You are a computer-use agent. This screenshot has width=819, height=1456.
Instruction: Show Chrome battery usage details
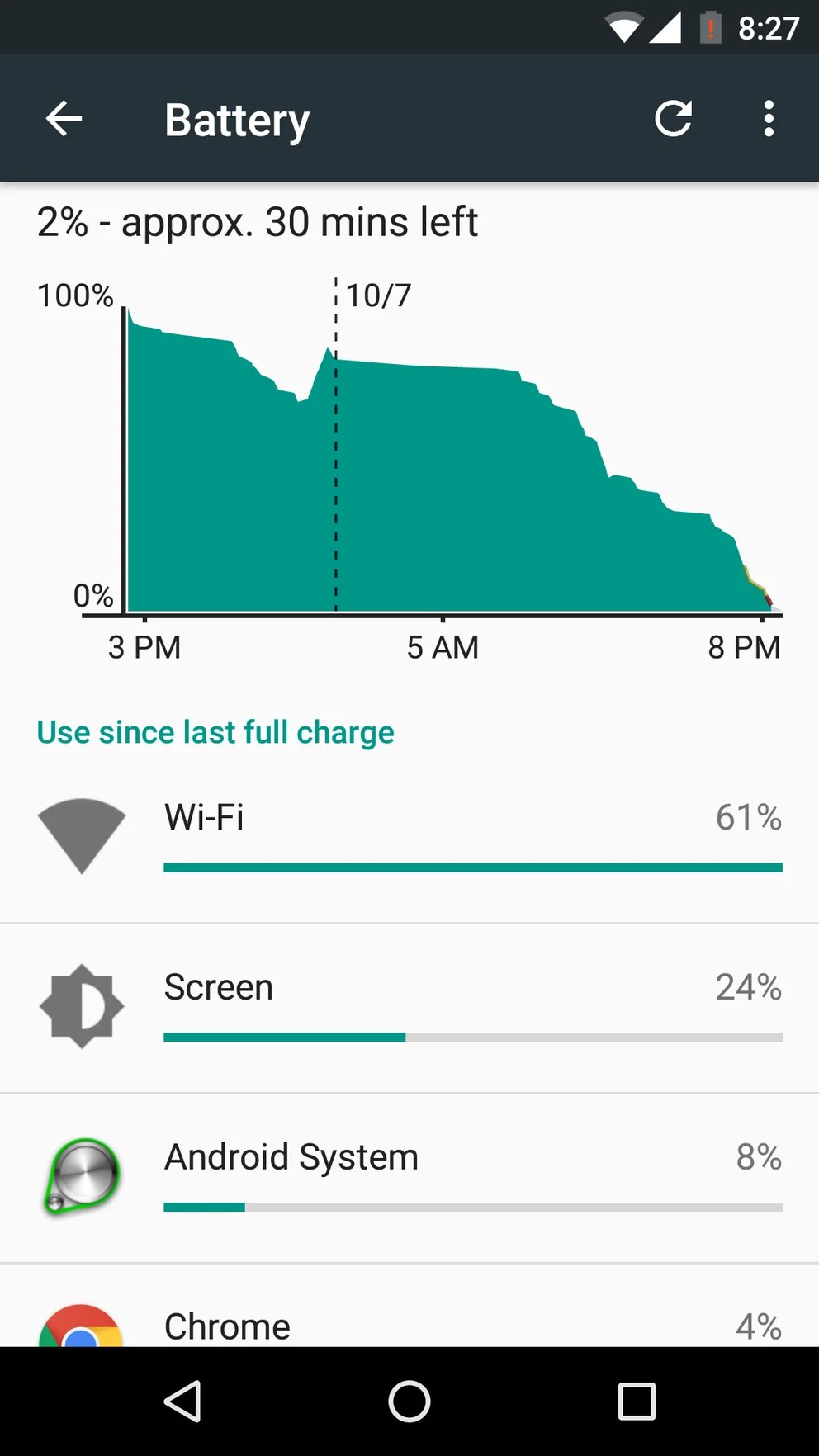click(409, 1323)
